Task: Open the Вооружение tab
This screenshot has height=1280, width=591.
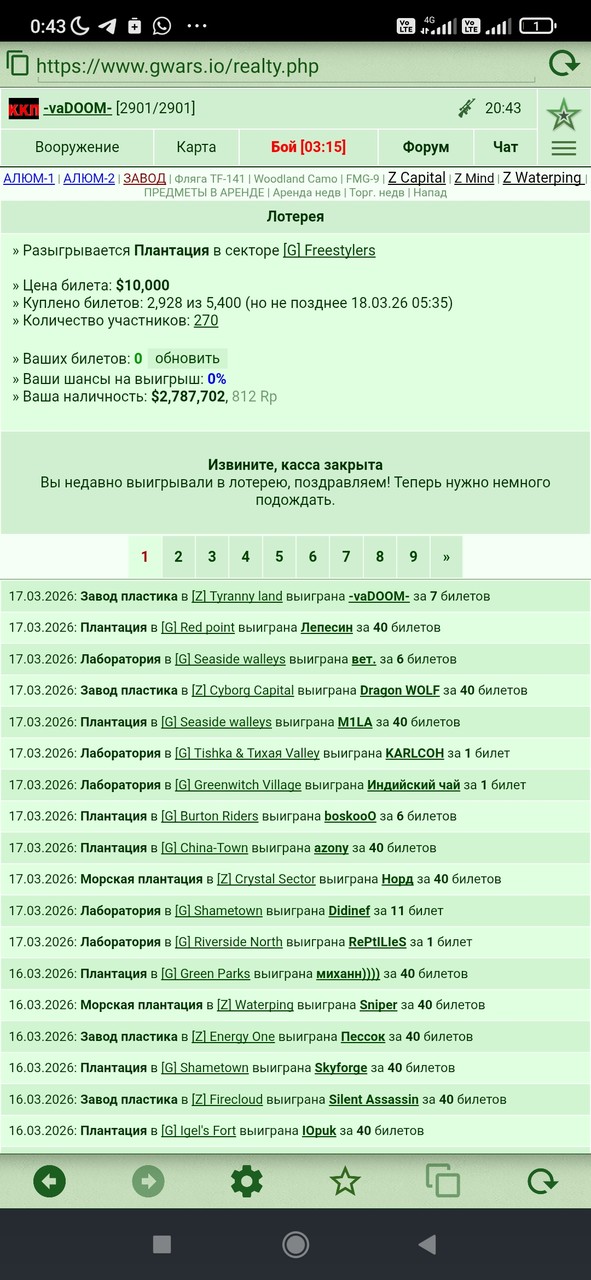Action: 77,147
